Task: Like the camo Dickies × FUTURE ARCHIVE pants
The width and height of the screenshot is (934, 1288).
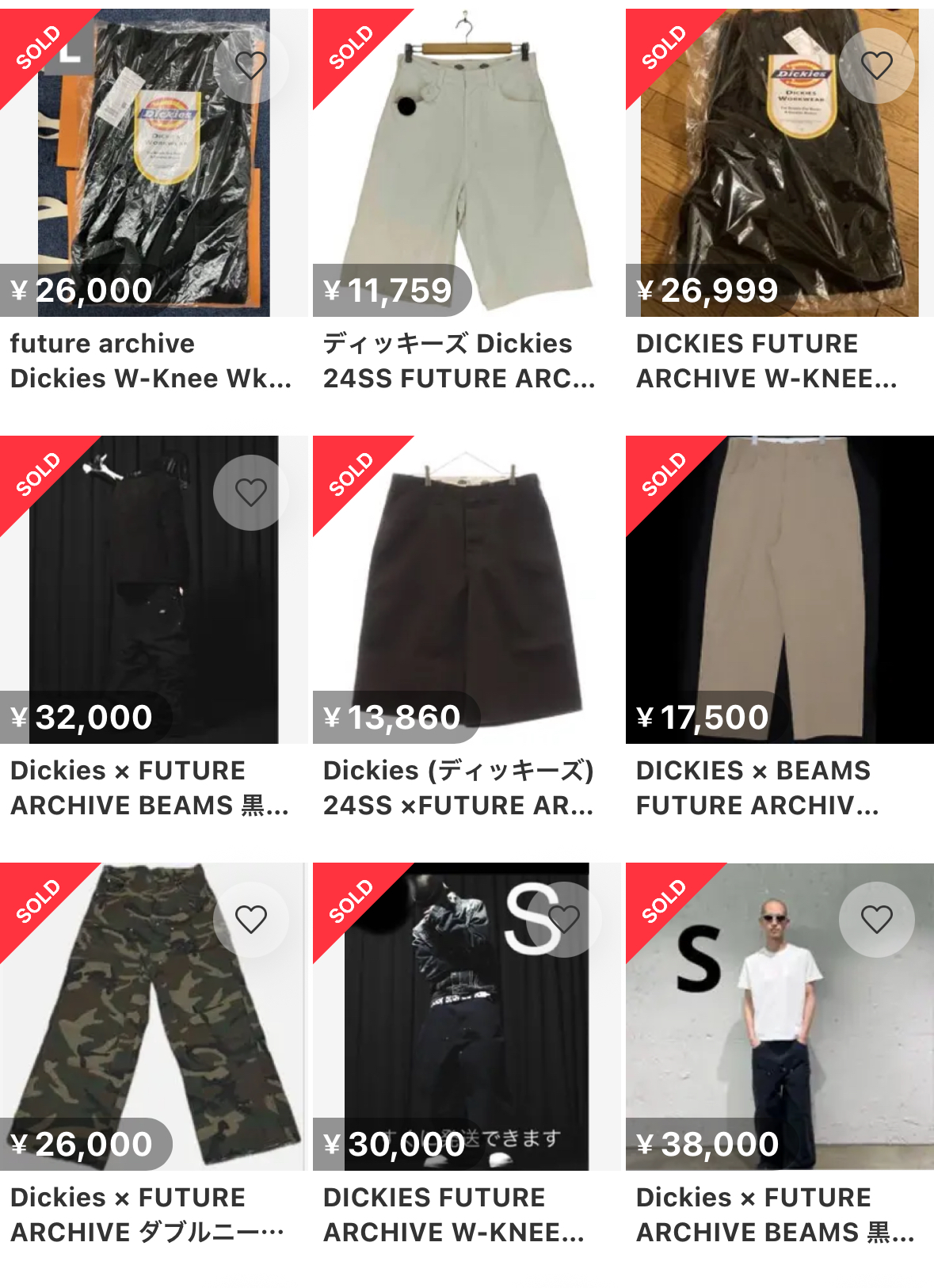Action: pos(251,920)
